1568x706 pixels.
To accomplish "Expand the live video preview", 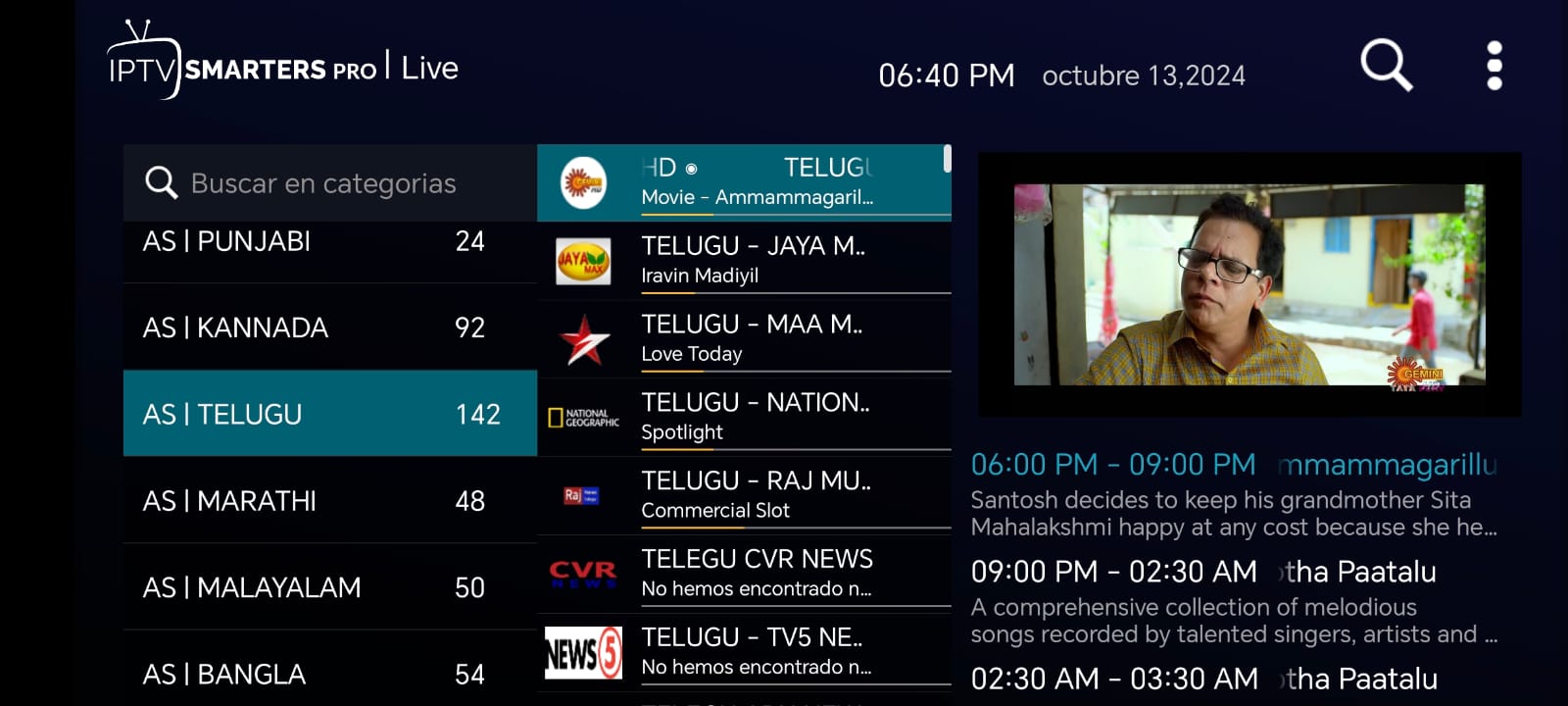I will click(x=1249, y=284).
